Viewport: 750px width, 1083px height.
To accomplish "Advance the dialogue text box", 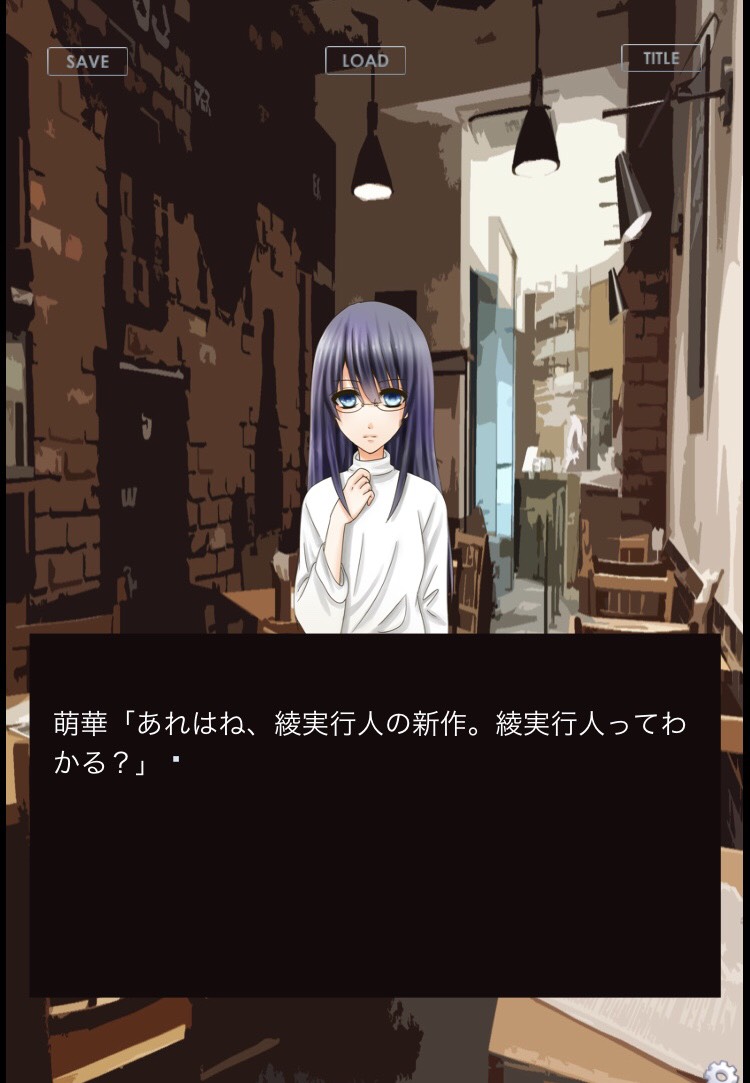I will 375,815.
